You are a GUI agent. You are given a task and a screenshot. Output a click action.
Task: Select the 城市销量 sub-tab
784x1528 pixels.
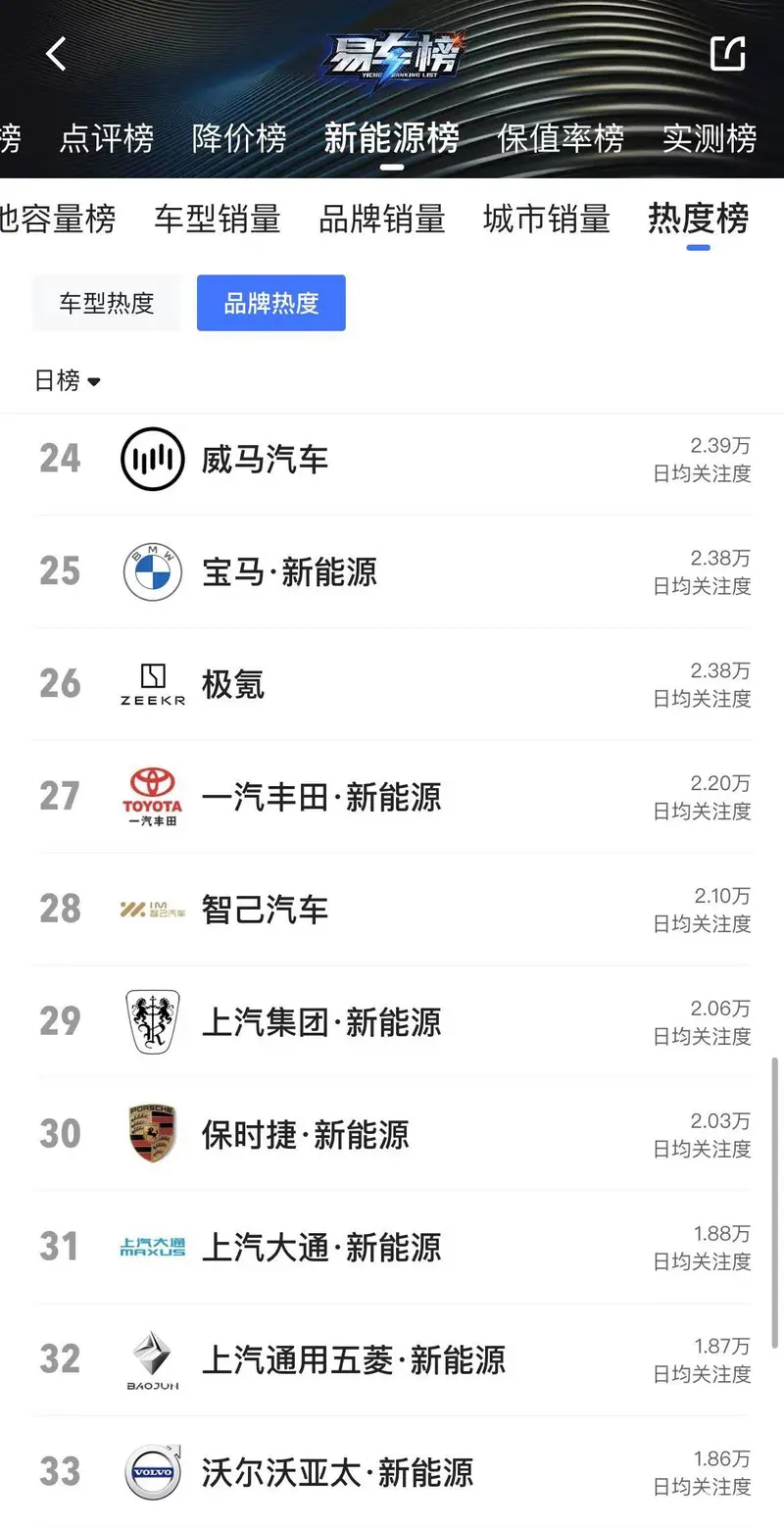(547, 219)
